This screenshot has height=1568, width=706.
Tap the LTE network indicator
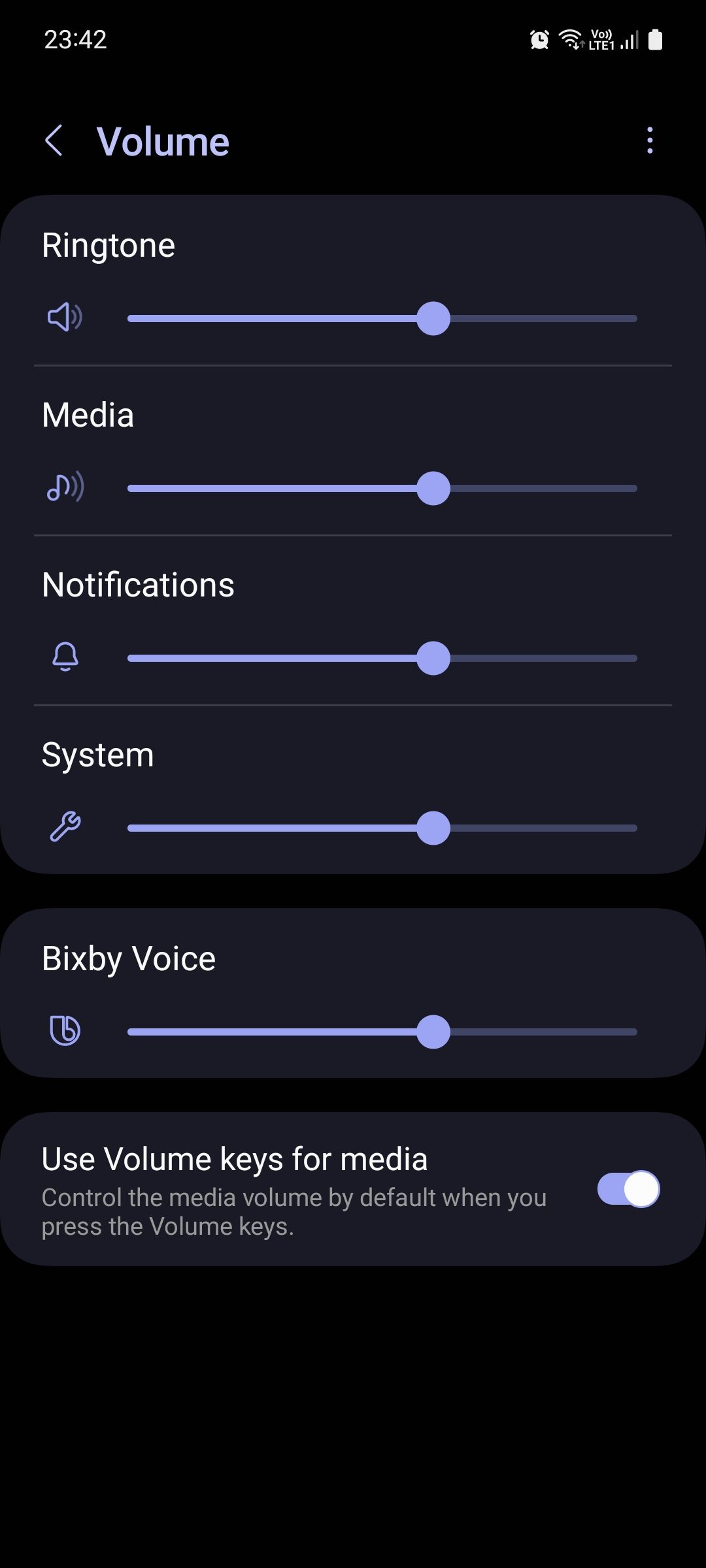(x=601, y=41)
